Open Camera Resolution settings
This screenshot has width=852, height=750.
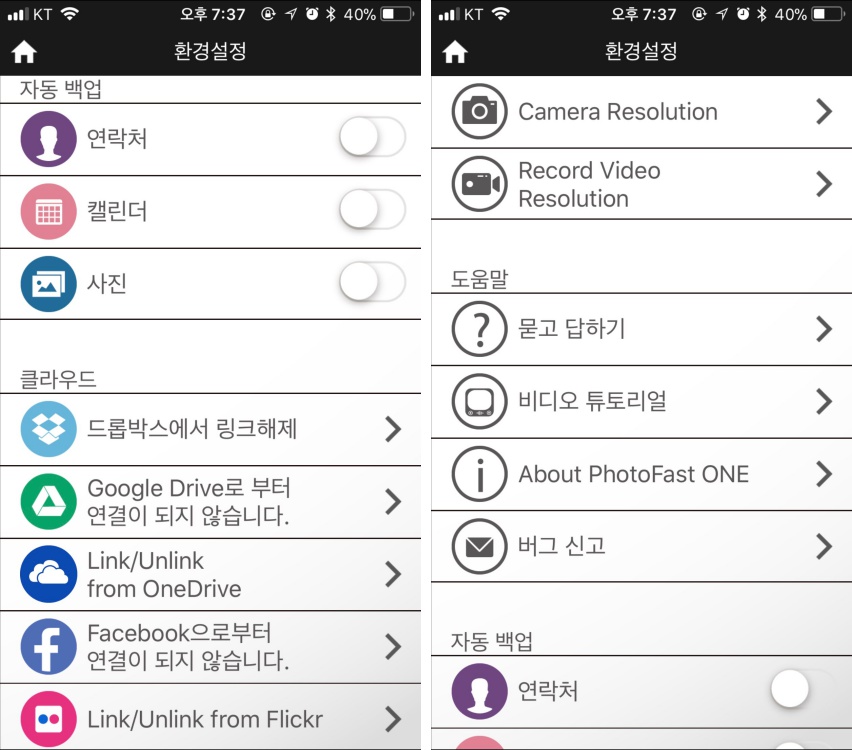click(641, 111)
